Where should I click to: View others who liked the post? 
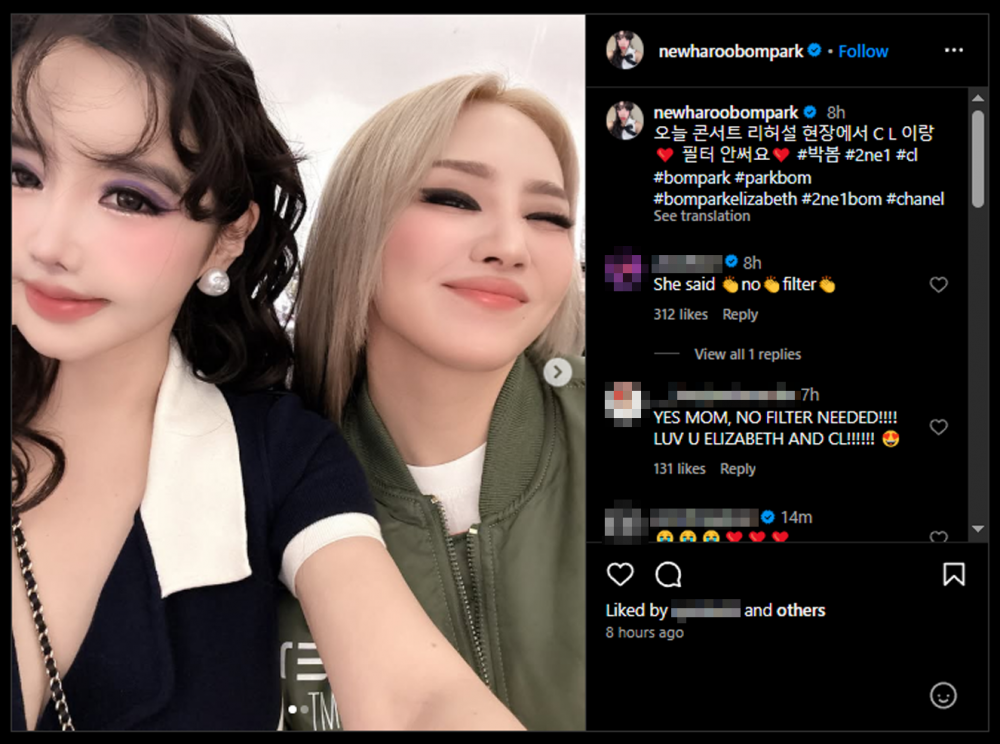coord(799,610)
